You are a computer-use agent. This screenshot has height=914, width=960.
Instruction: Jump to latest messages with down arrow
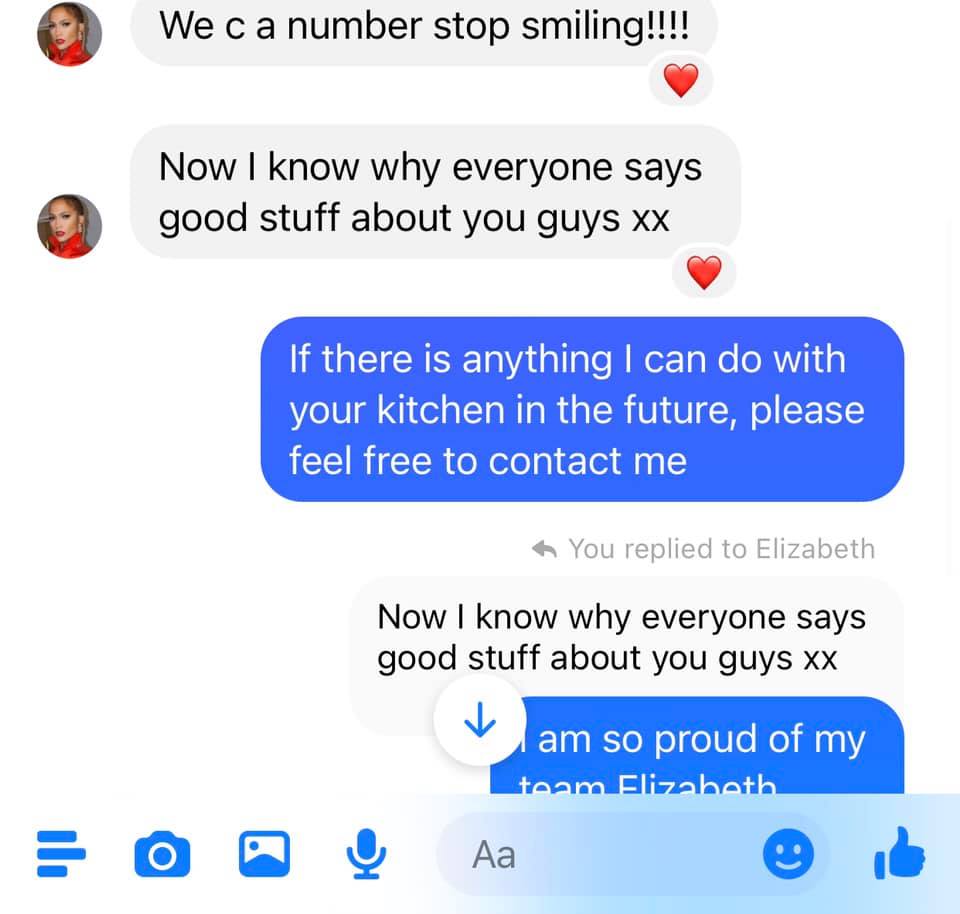pos(480,720)
